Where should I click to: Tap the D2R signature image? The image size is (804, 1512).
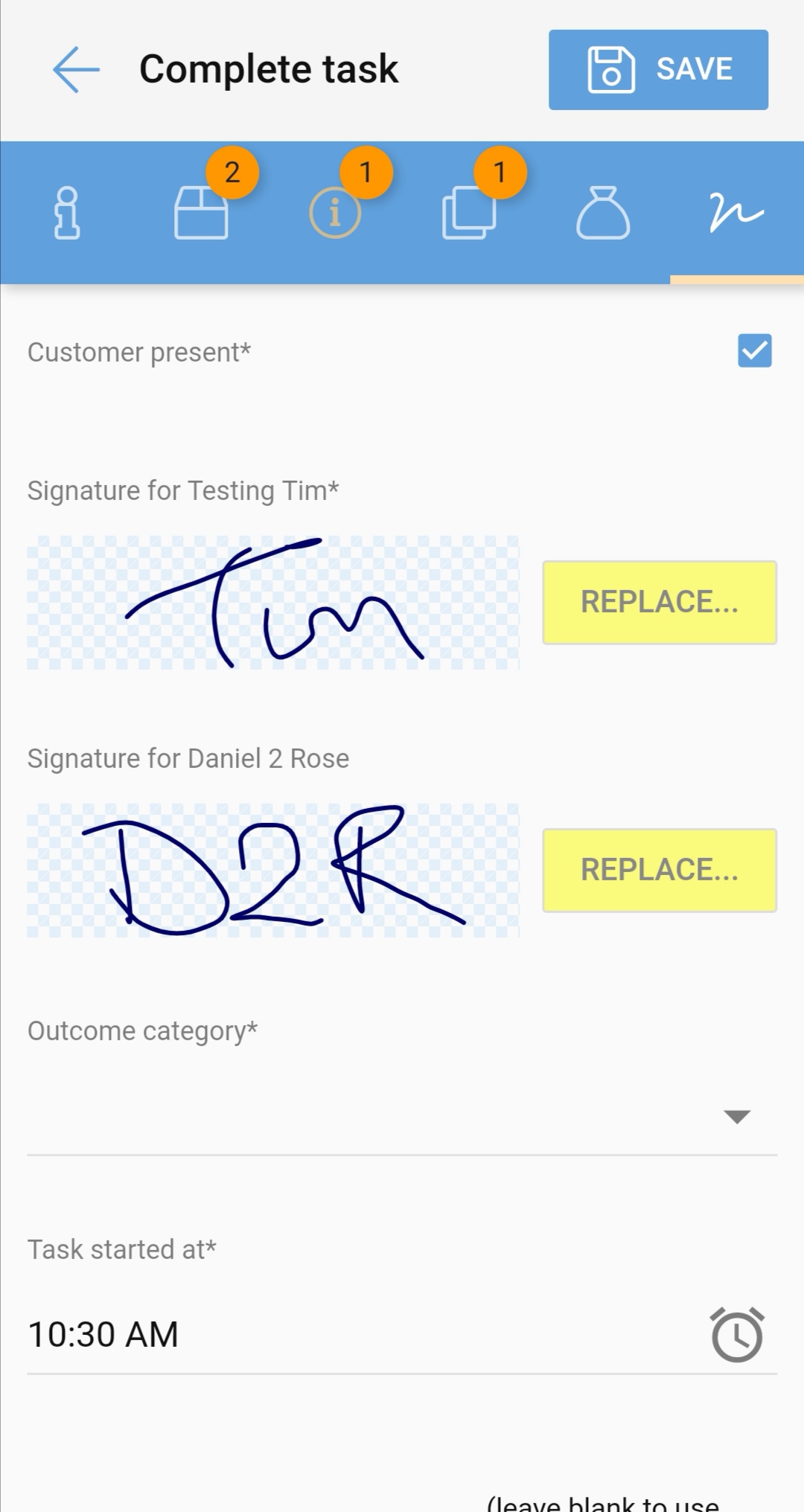(x=273, y=871)
